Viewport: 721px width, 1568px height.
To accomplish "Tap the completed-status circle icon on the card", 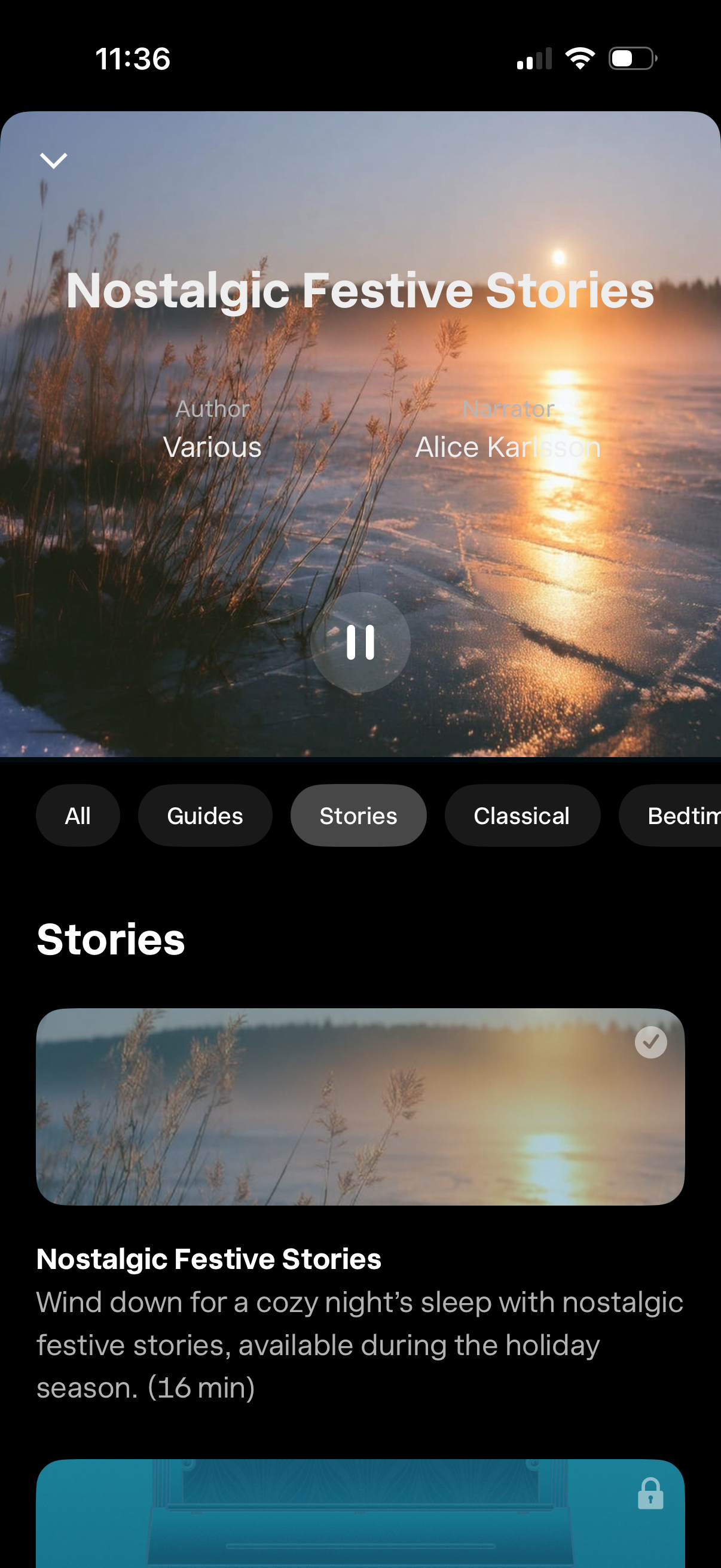I will 650,1042.
